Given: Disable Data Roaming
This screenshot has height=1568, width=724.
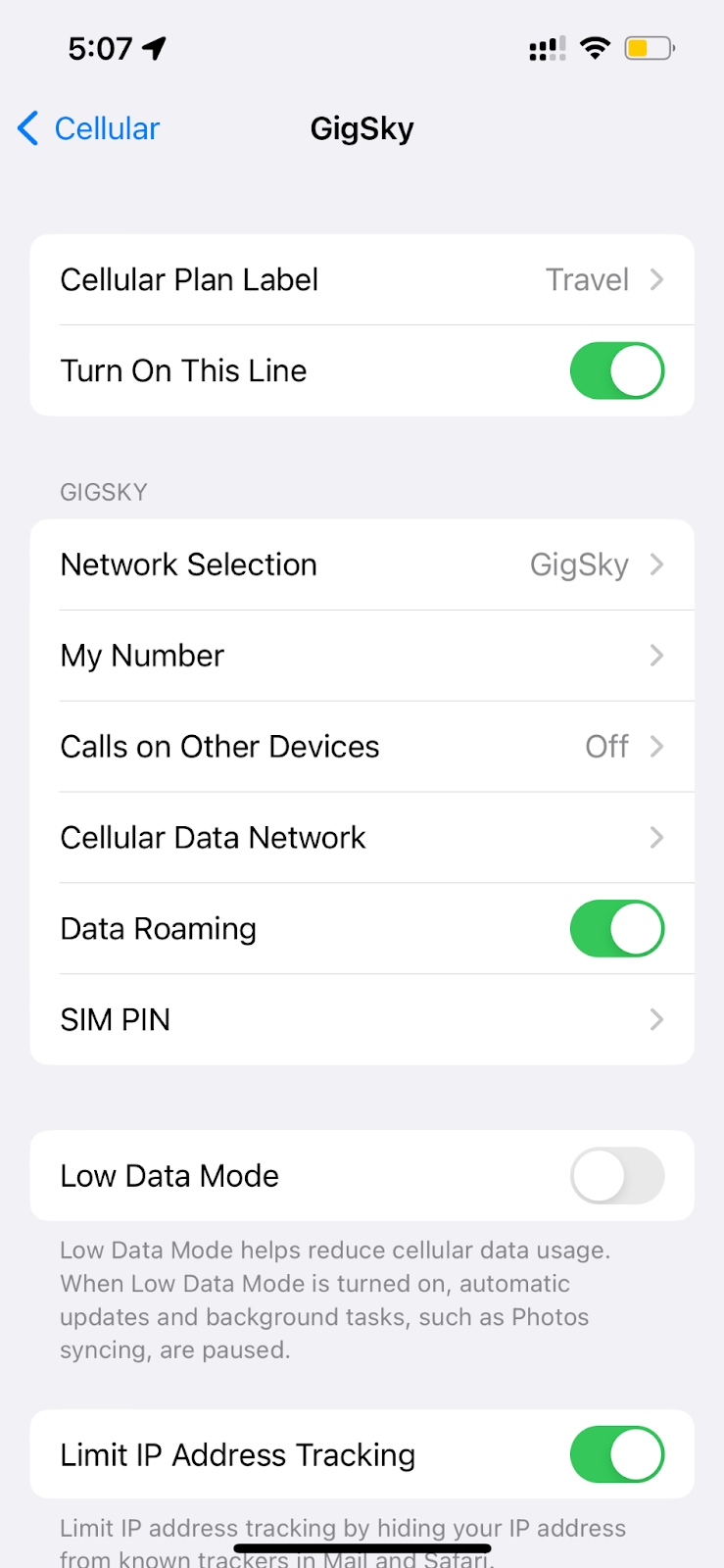Looking at the screenshot, I should click(x=617, y=929).
